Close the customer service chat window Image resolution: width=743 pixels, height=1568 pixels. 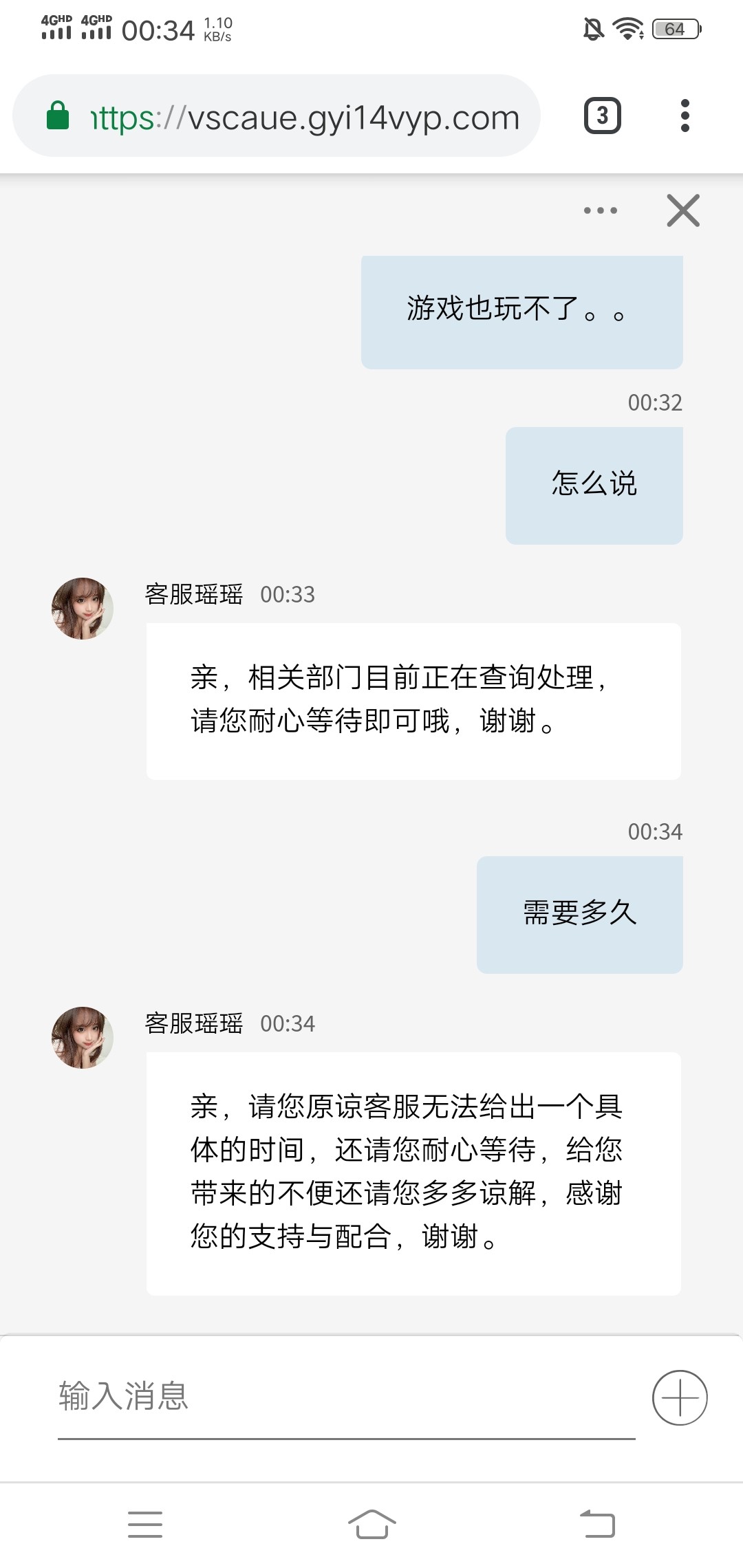tap(682, 210)
